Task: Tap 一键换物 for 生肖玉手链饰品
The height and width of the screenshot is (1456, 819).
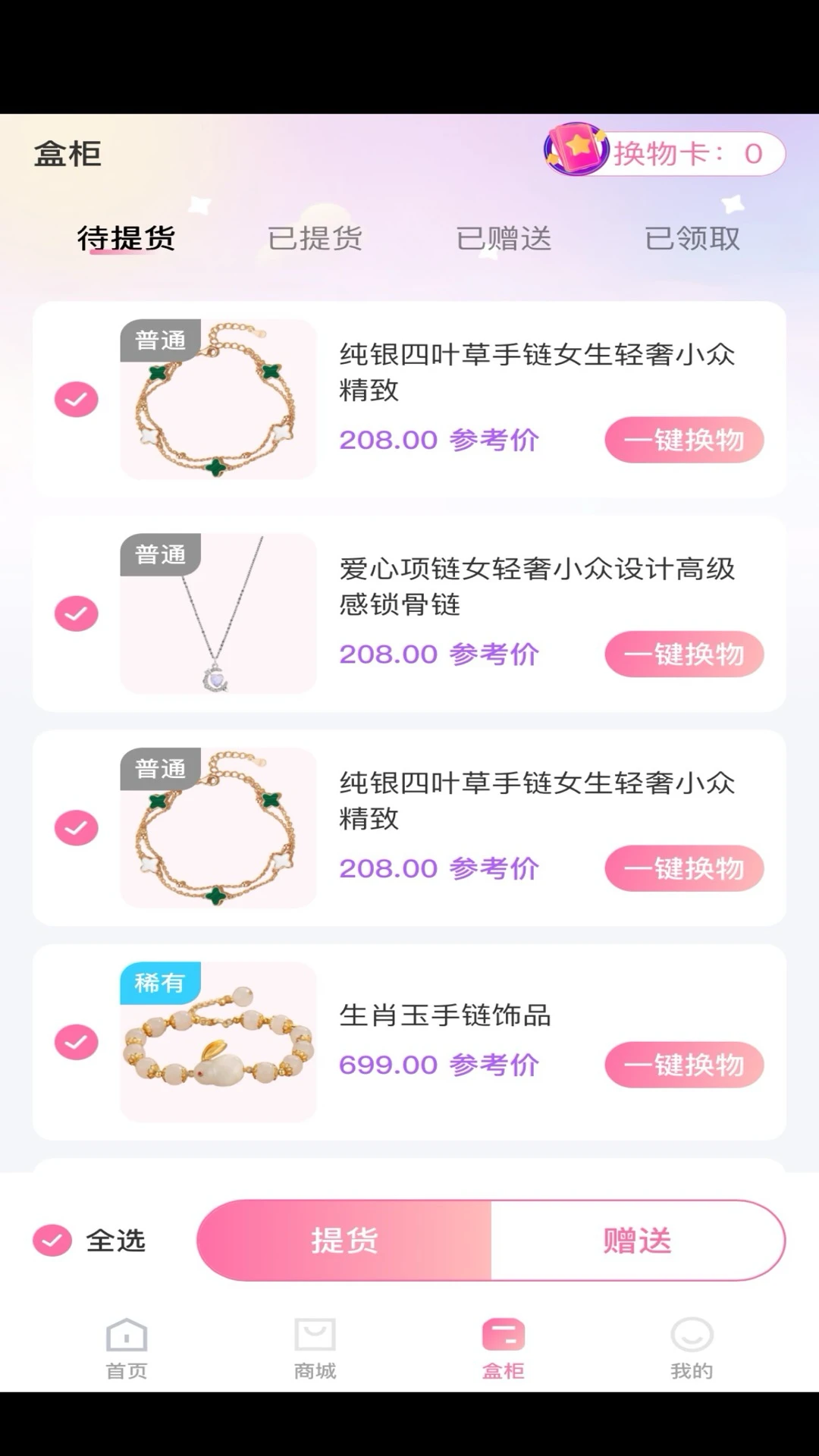Action: pos(684,1065)
